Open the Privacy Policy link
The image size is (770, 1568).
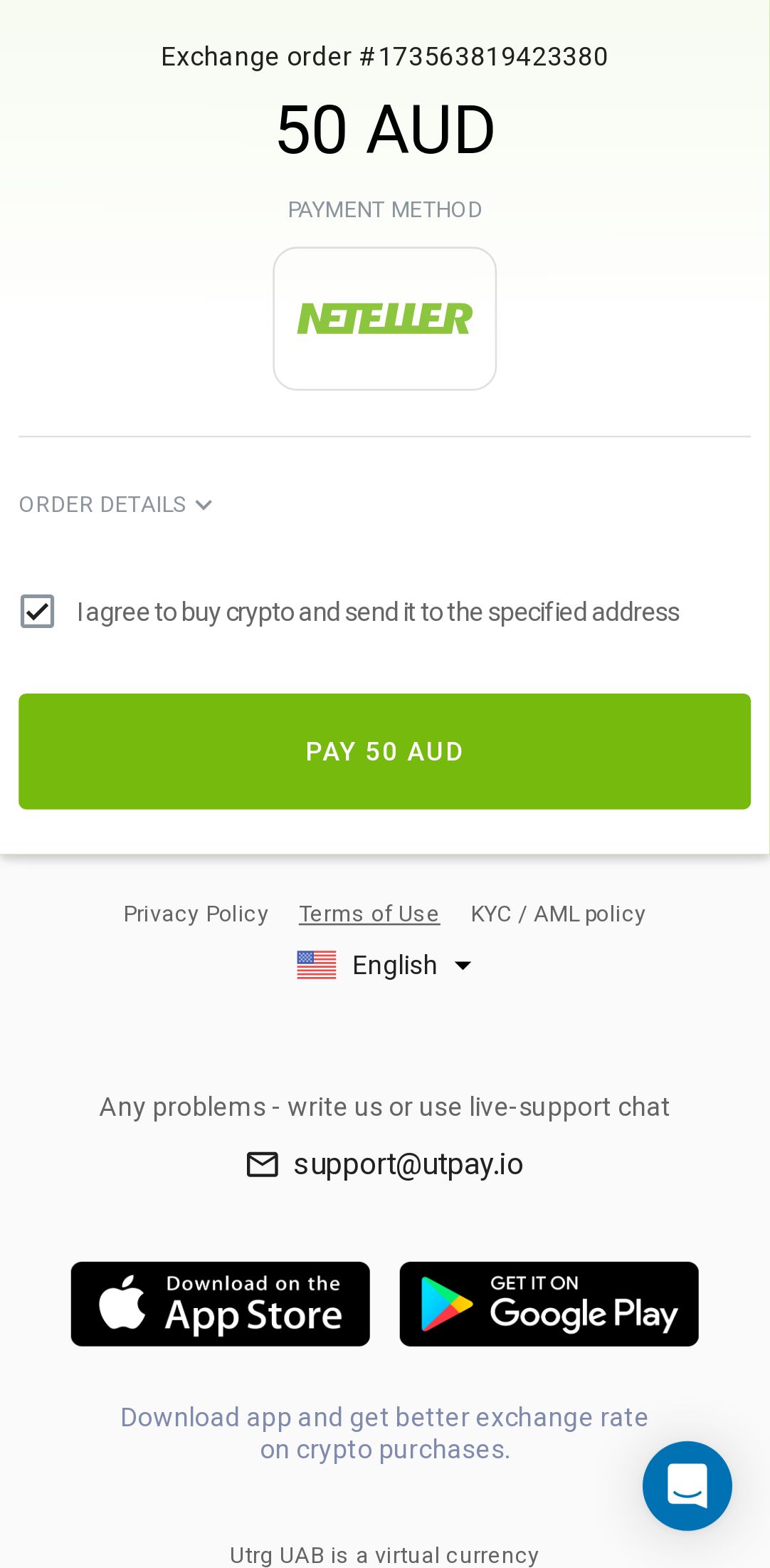coord(196,914)
